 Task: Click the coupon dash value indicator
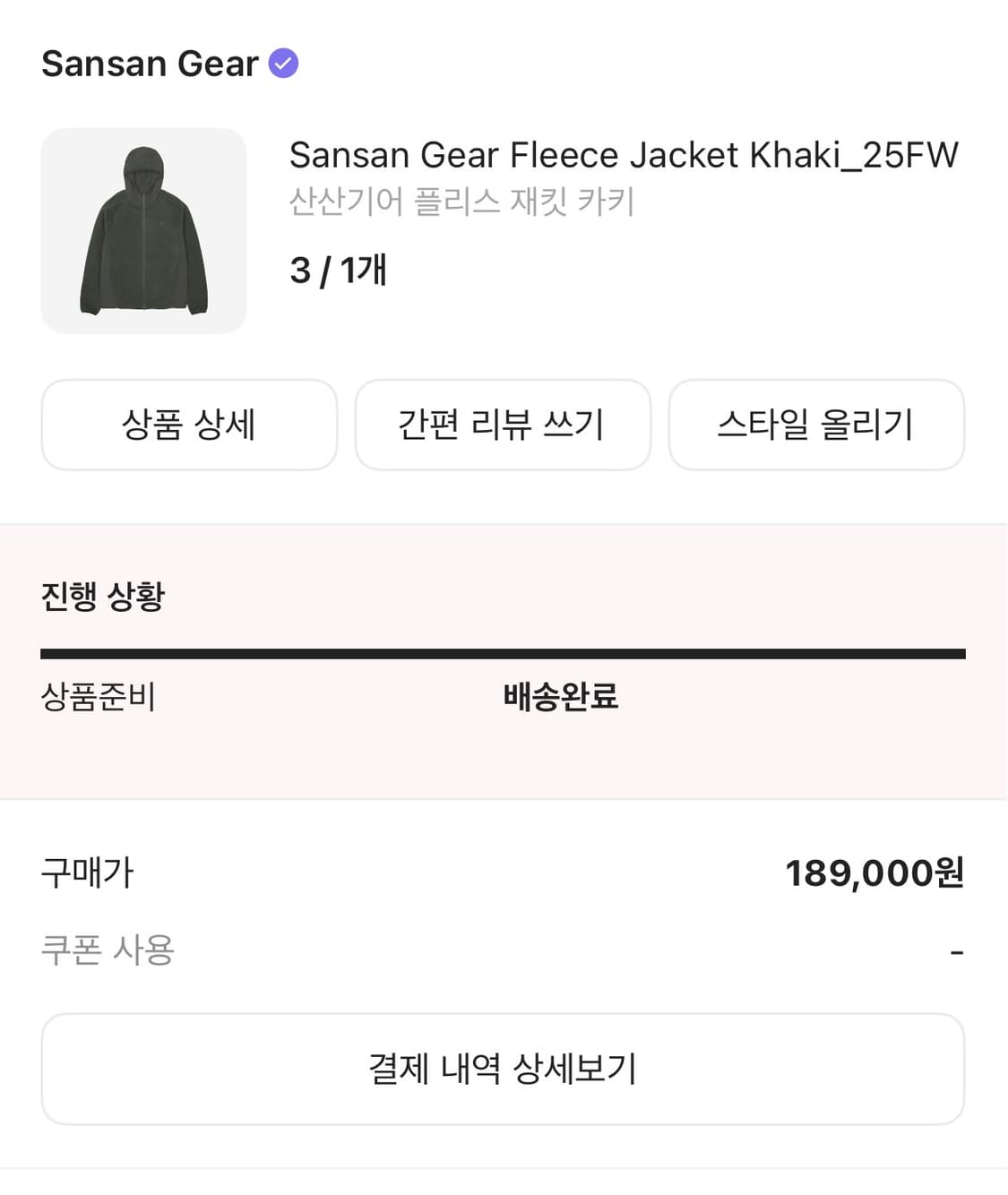point(958,951)
